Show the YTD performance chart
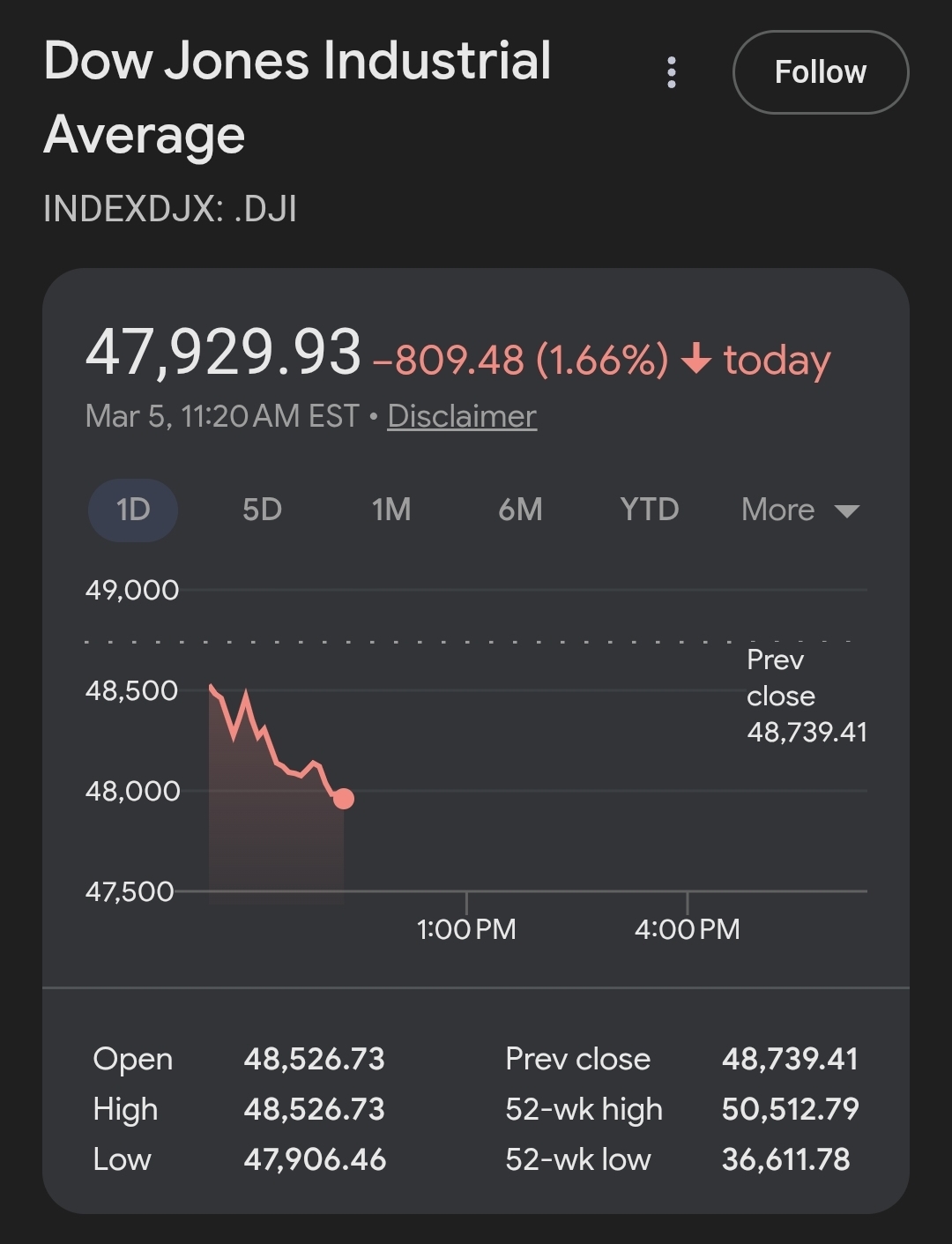Viewport: 952px width, 1244px height. click(x=649, y=510)
